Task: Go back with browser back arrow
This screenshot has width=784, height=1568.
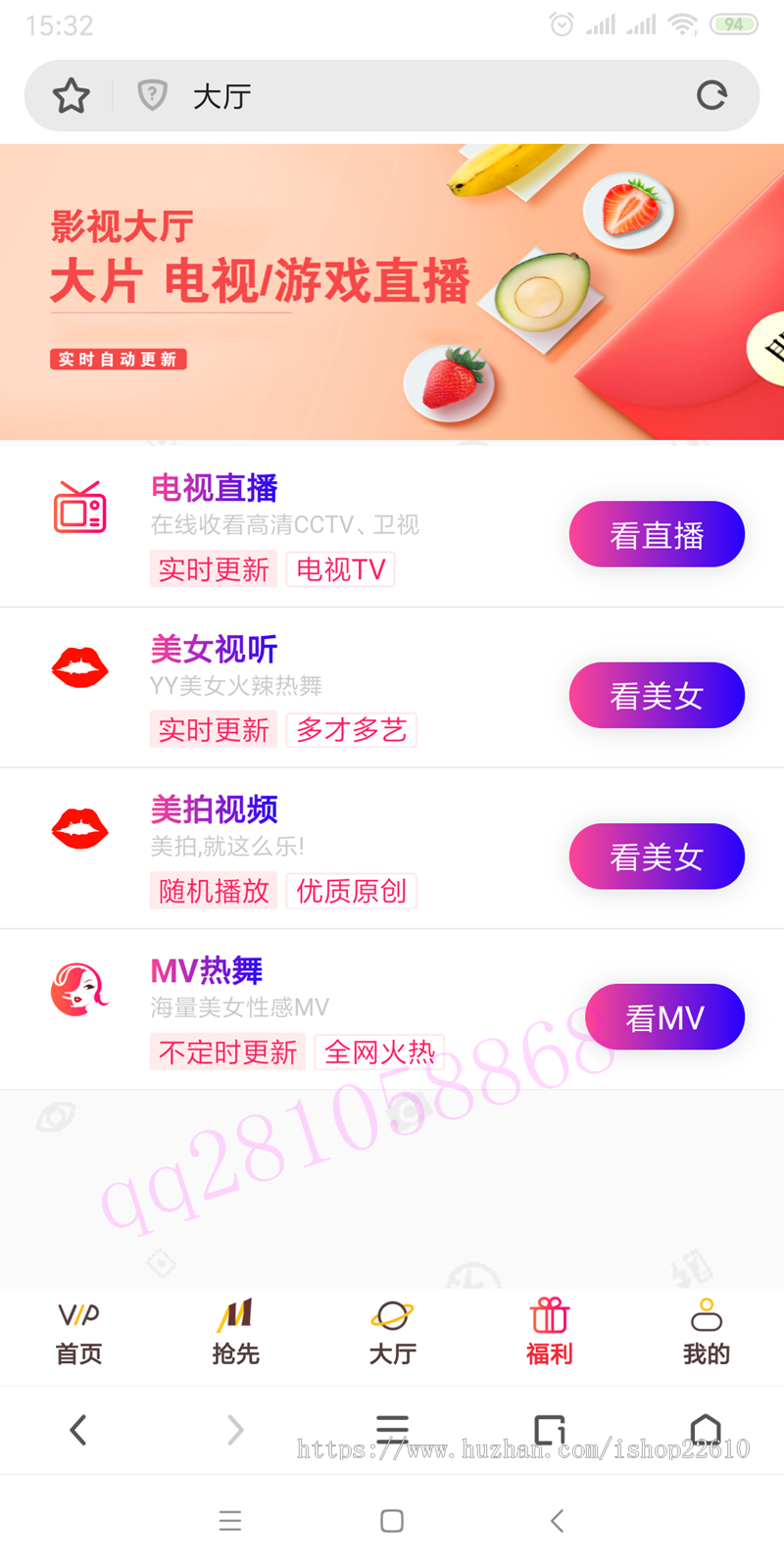Action: point(78,1430)
